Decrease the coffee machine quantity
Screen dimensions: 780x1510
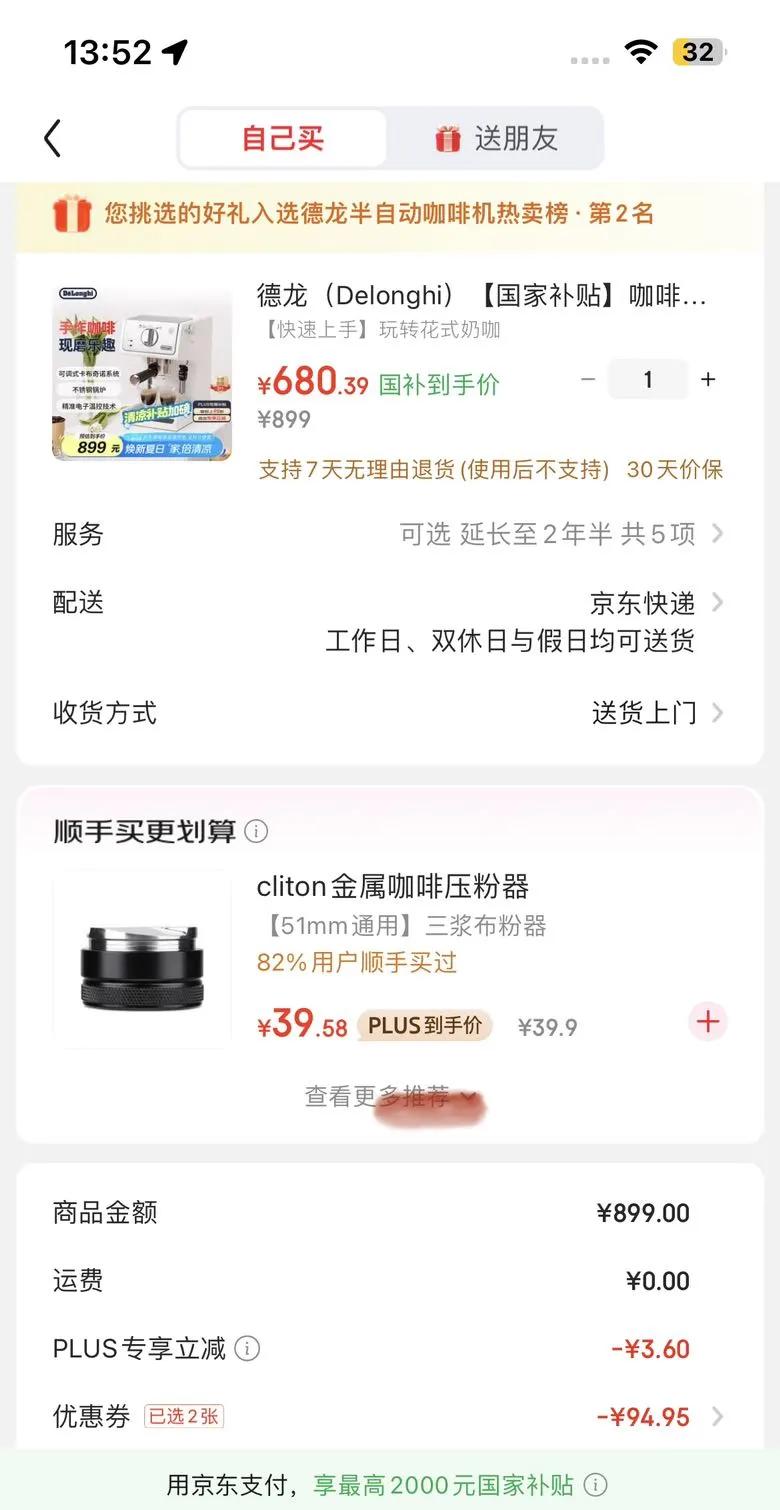588,380
